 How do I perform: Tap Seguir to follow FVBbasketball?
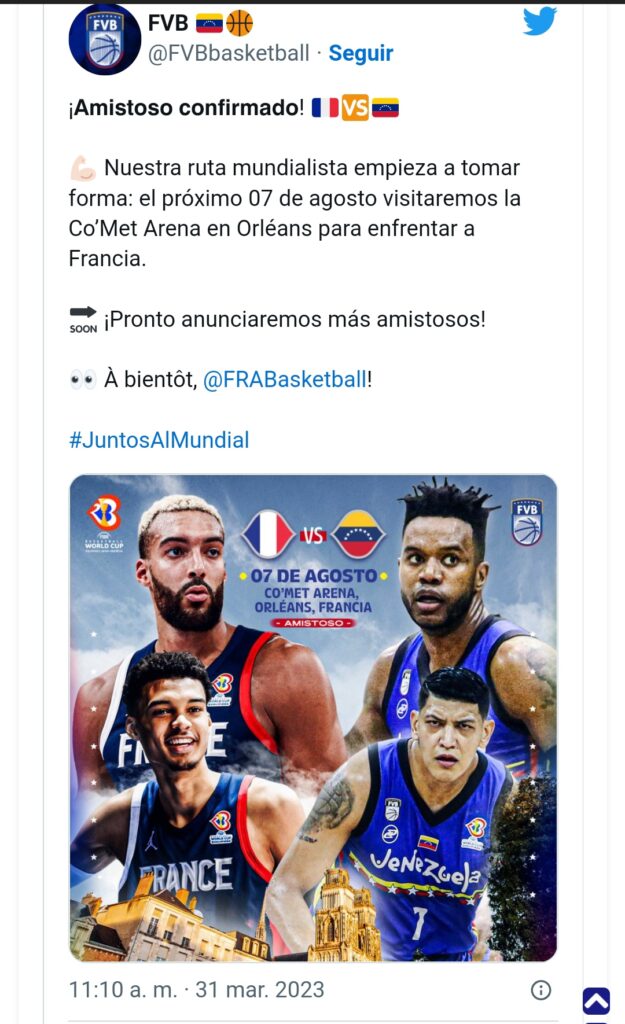point(361,54)
